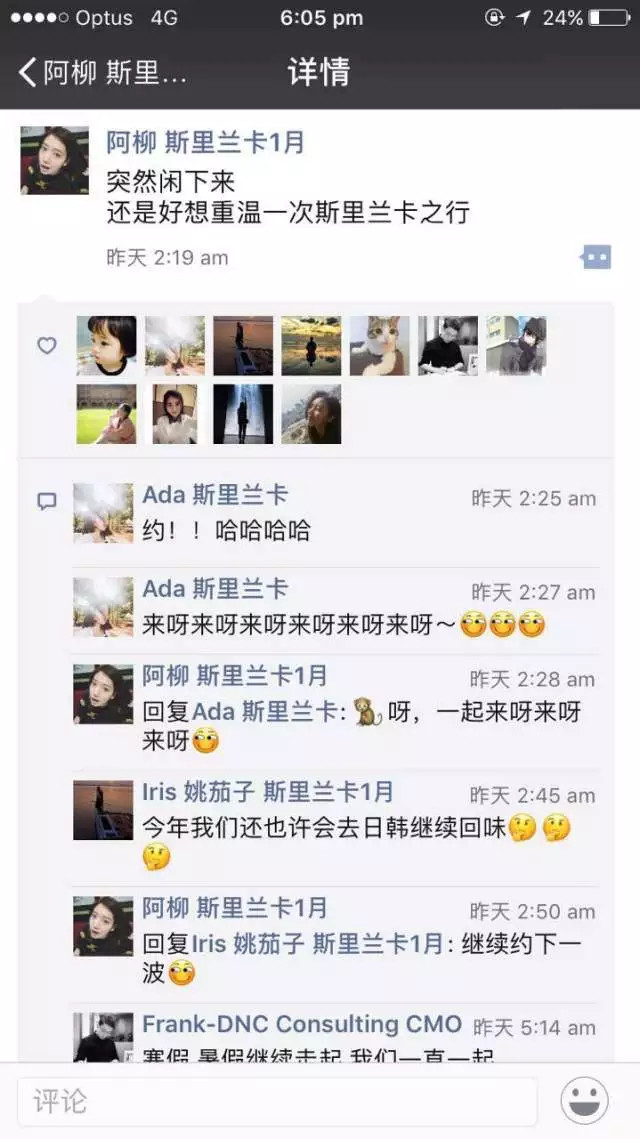Reply to Ada's comment 约！！哈哈哈哈
640x1139 pixels.
[226, 531]
